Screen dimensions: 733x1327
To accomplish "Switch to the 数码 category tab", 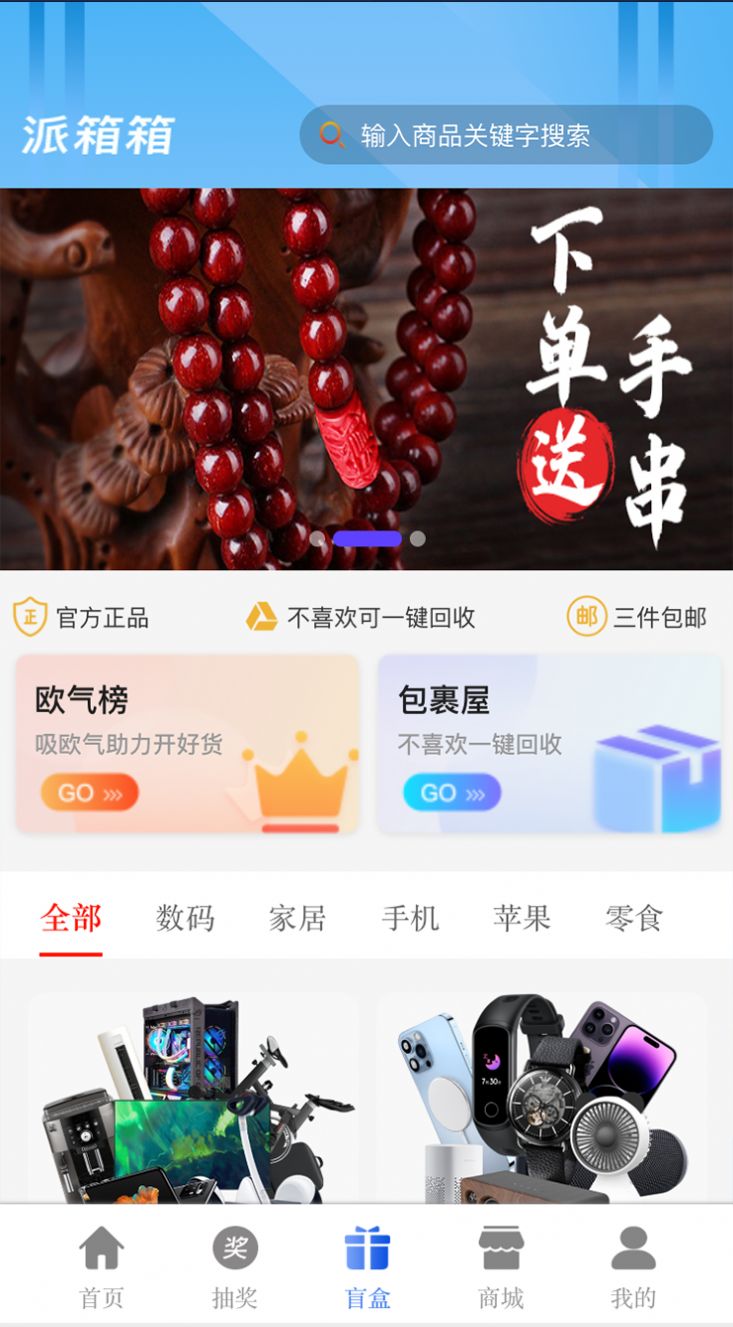I will coord(185,919).
